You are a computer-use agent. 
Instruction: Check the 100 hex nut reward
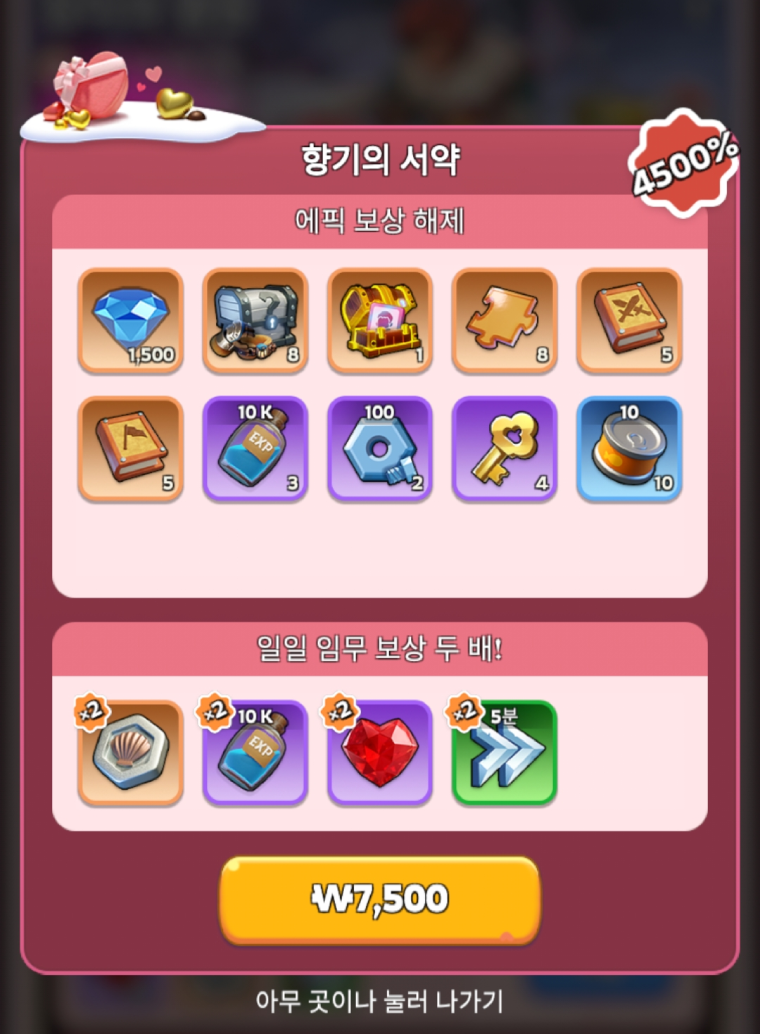coord(380,448)
